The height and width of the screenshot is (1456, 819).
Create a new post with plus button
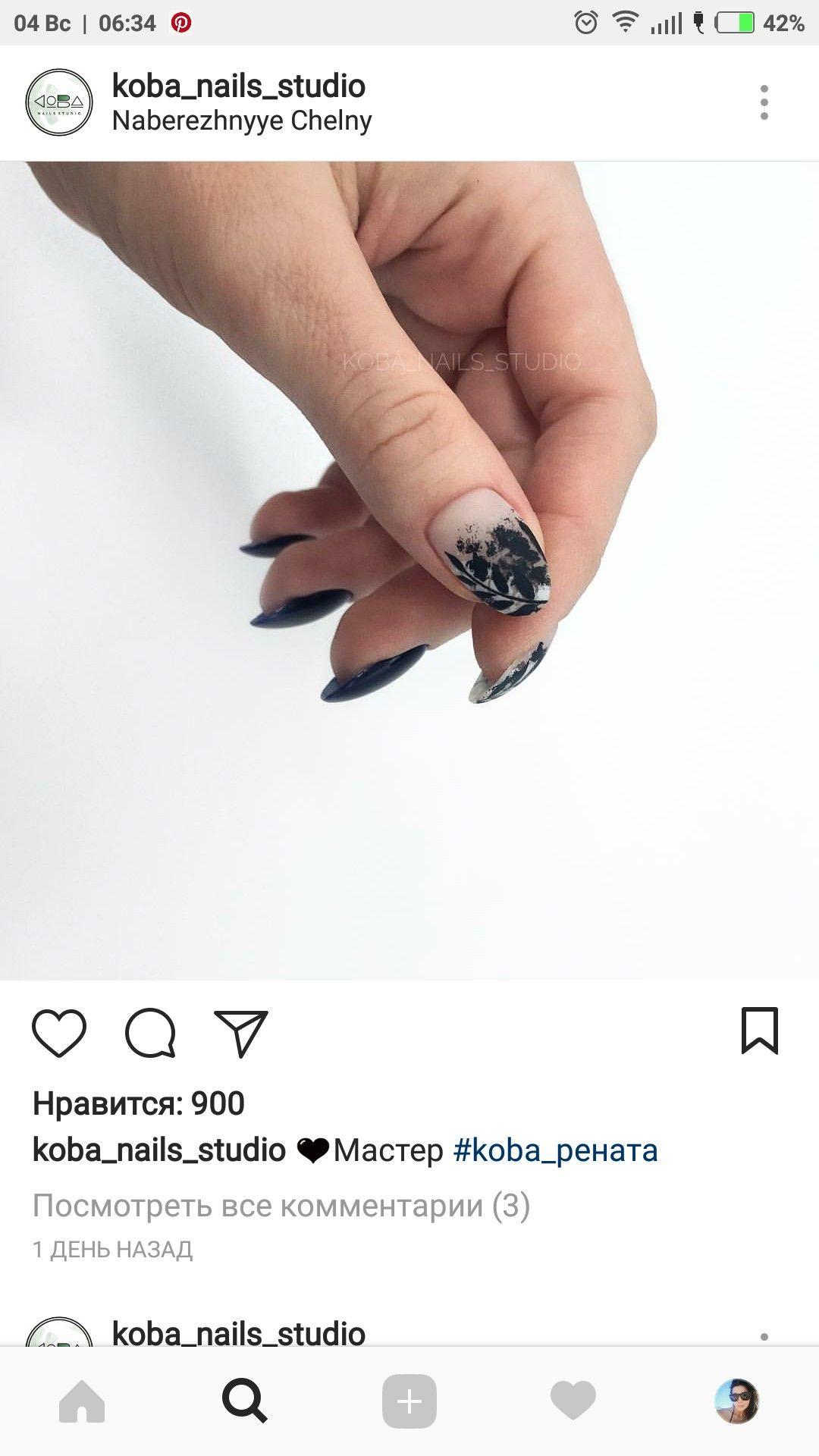click(409, 1401)
